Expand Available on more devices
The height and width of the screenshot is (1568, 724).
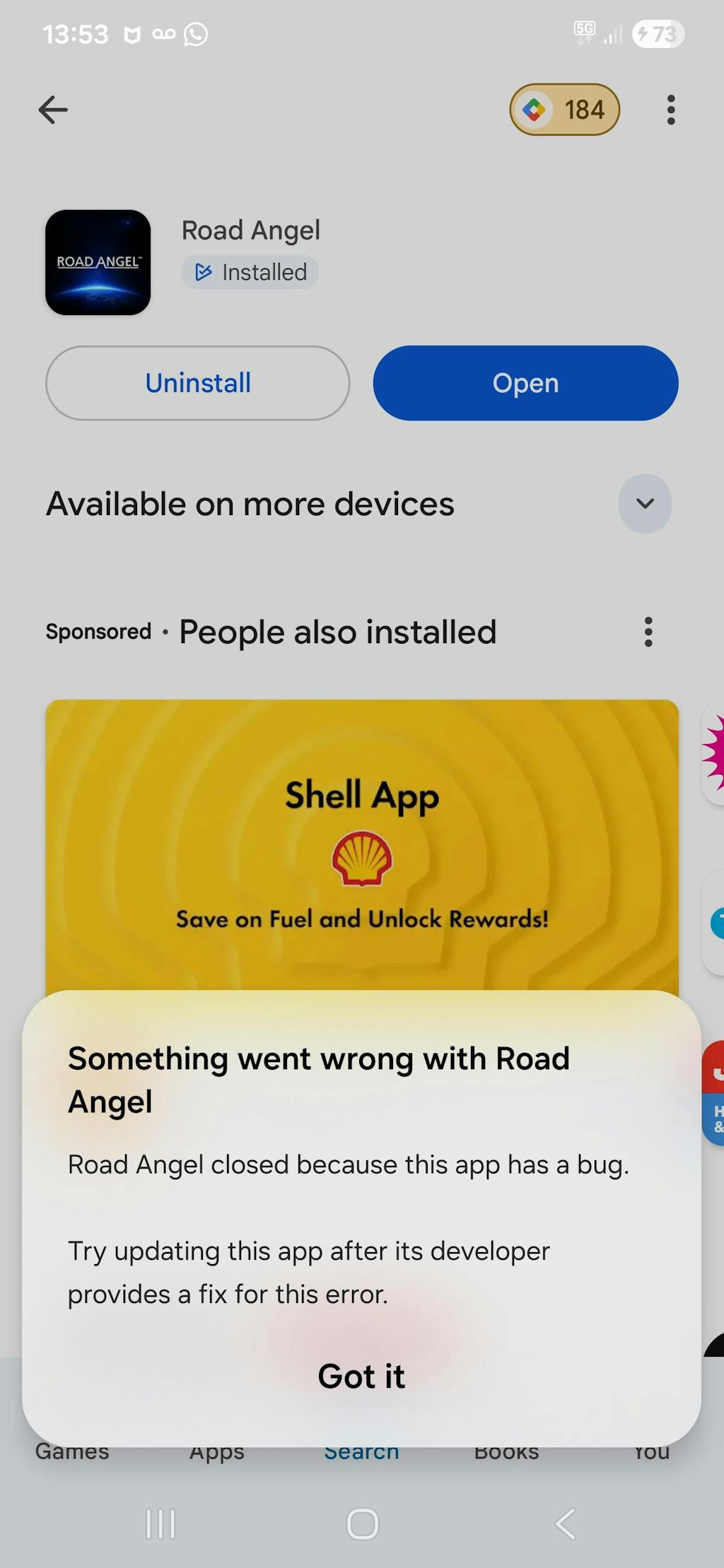click(x=644, y=504)
